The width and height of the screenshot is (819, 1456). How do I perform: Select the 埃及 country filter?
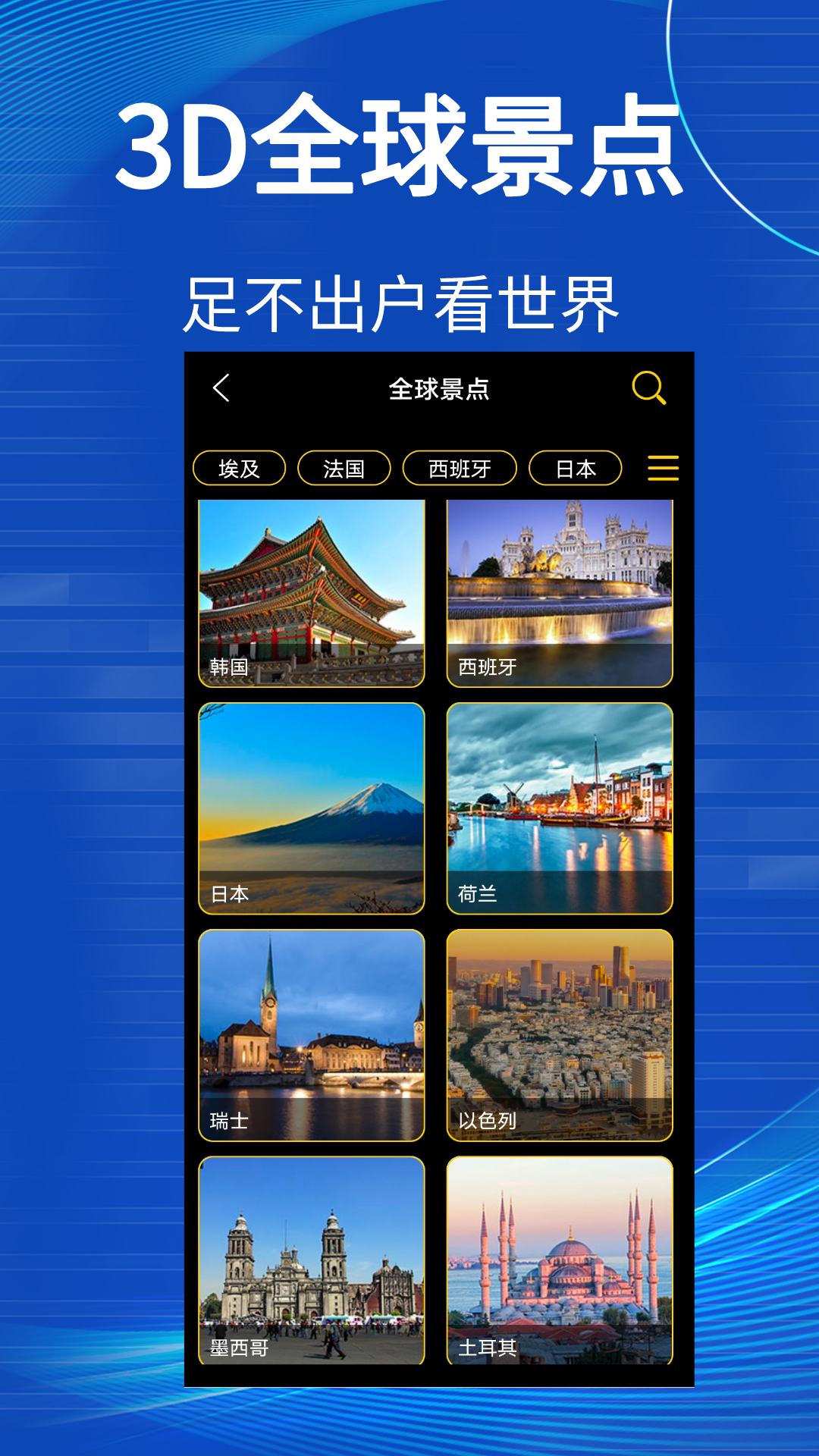click(239, 469)
